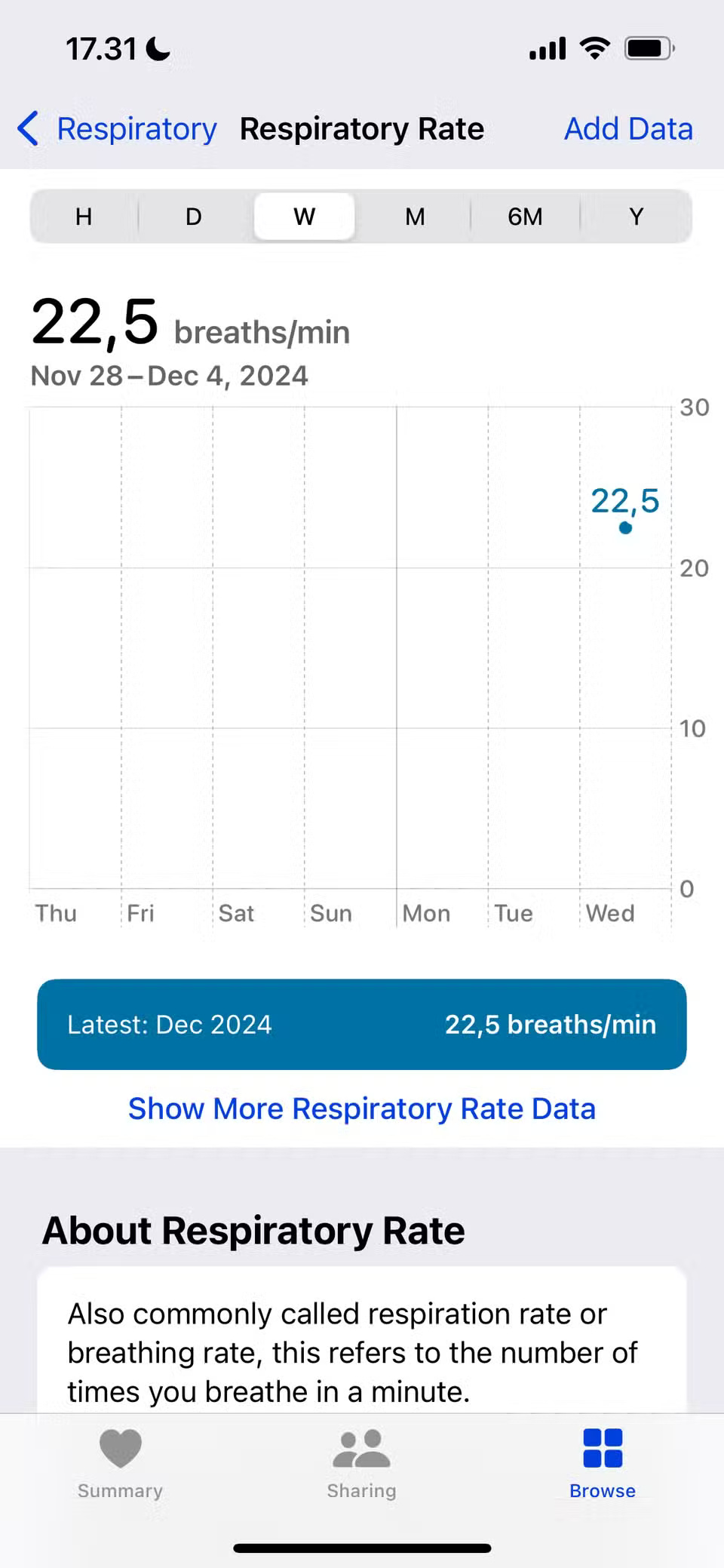Pick the Y yearly range option
This screenshot has width=724, height=1568.
coord(637,217)
